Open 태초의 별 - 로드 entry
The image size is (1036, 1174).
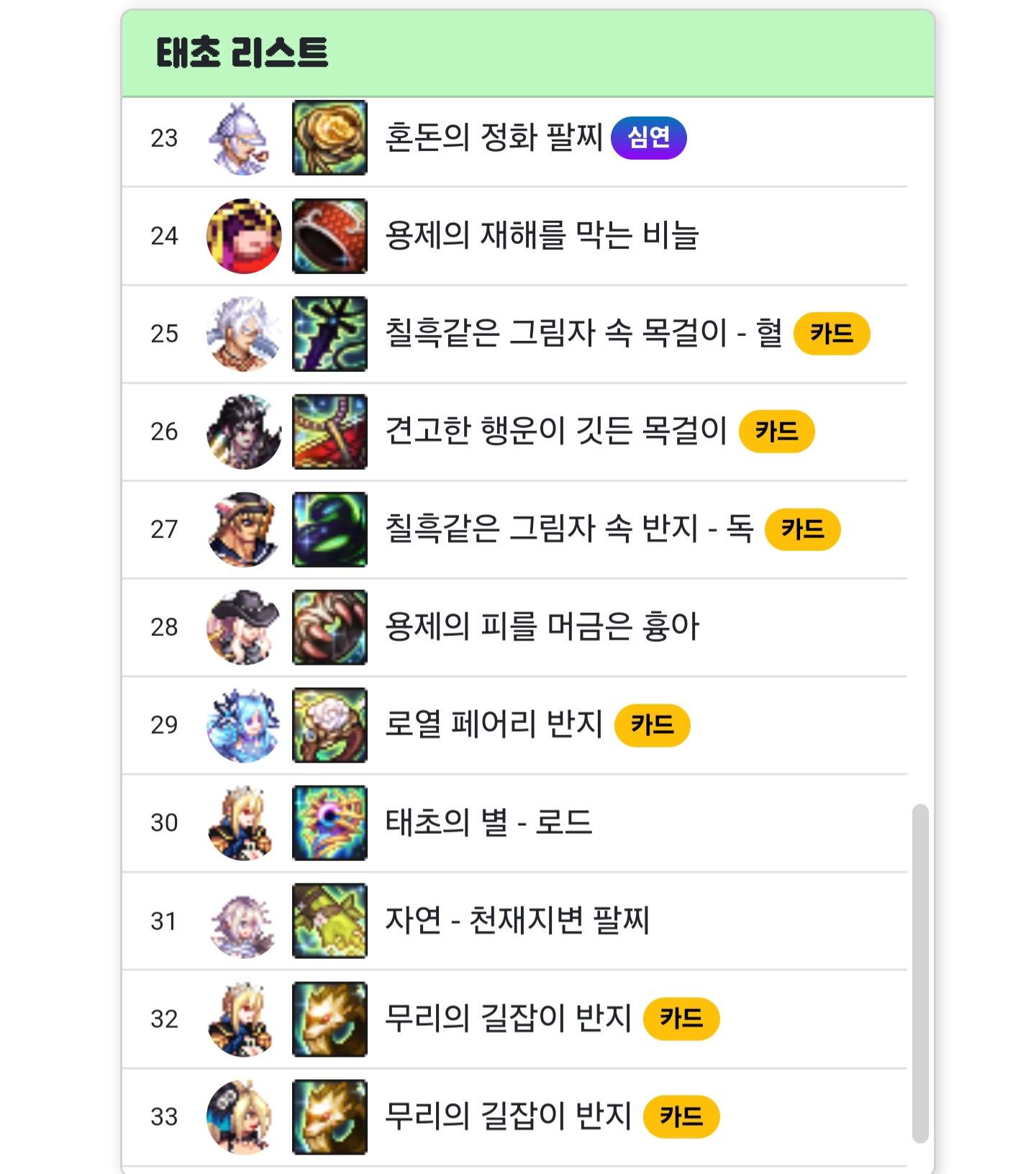[x=488, y=823]
